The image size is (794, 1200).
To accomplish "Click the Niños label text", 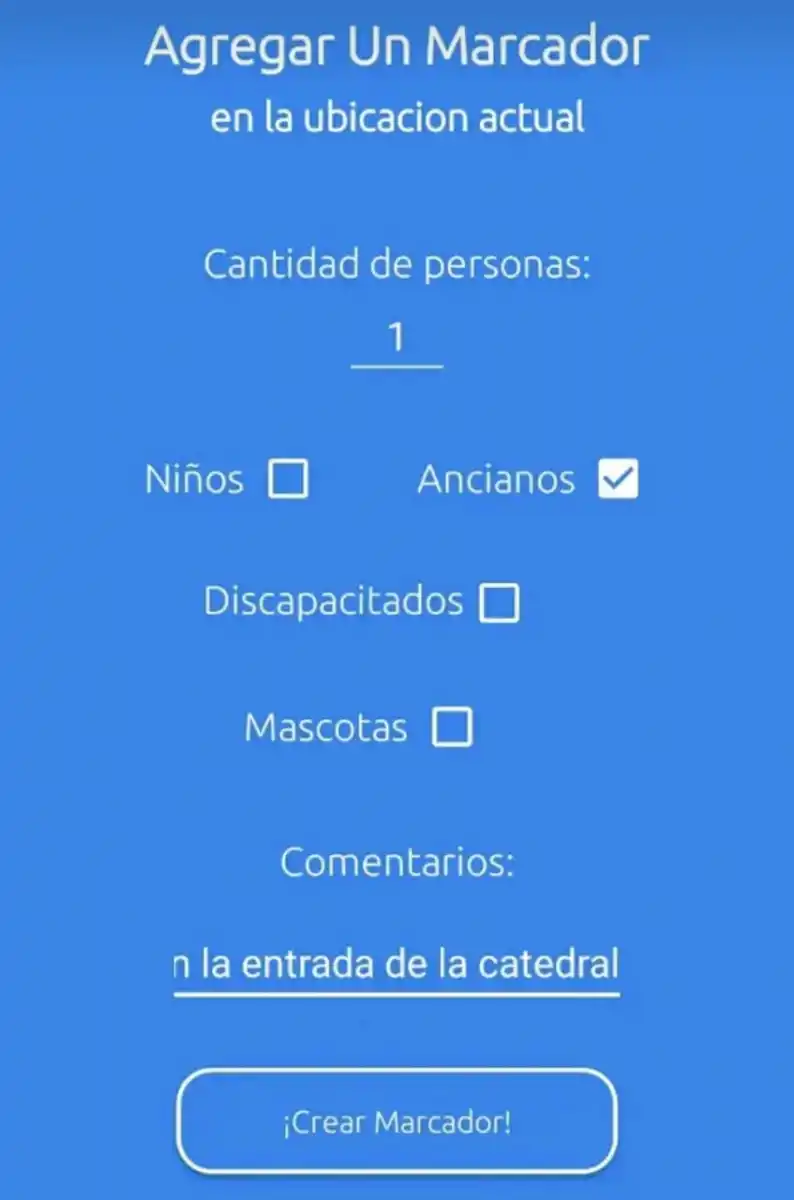I will 195,479.
